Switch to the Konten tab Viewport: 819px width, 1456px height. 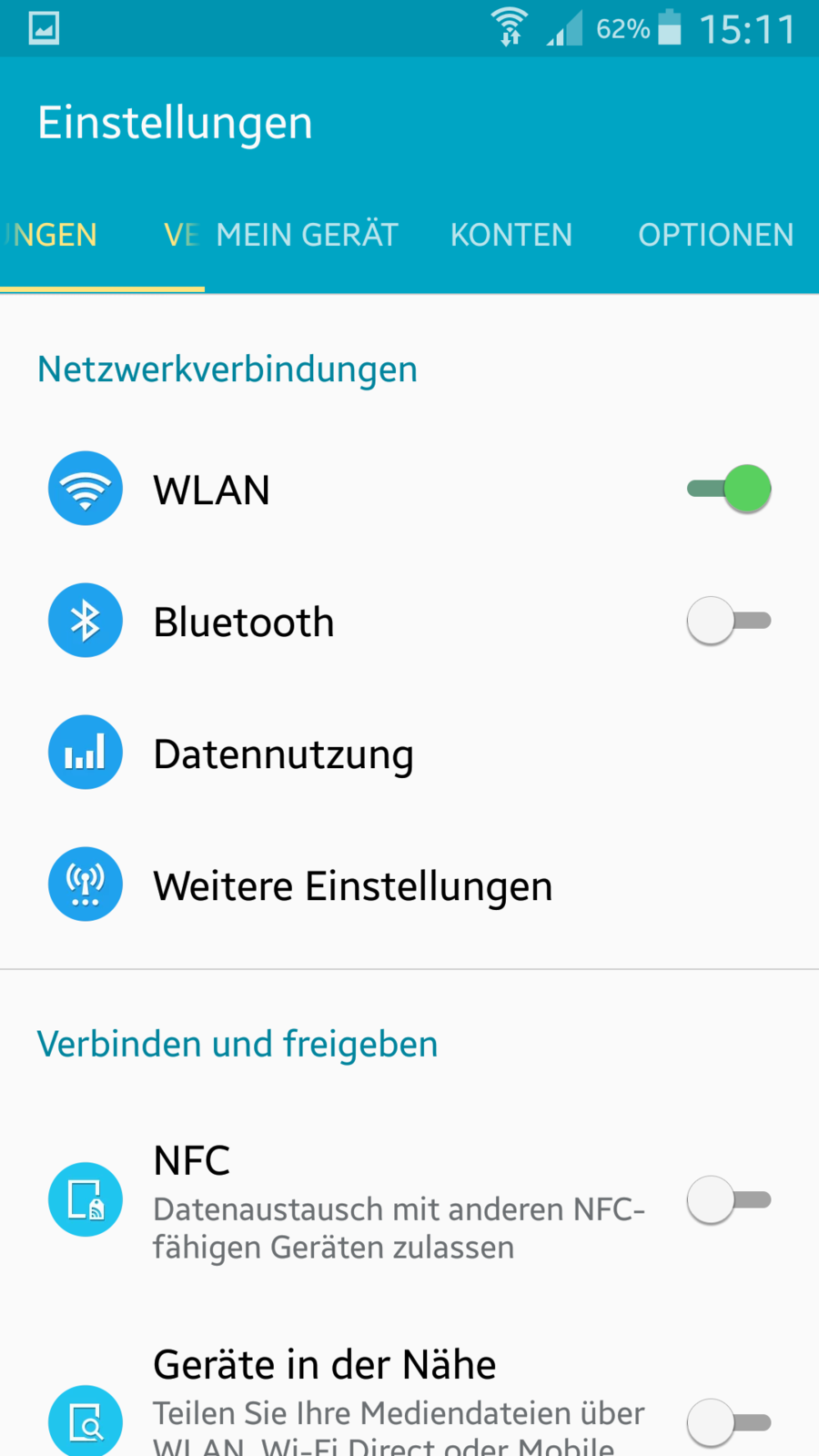pyautogui.click(x=511, y=235)
